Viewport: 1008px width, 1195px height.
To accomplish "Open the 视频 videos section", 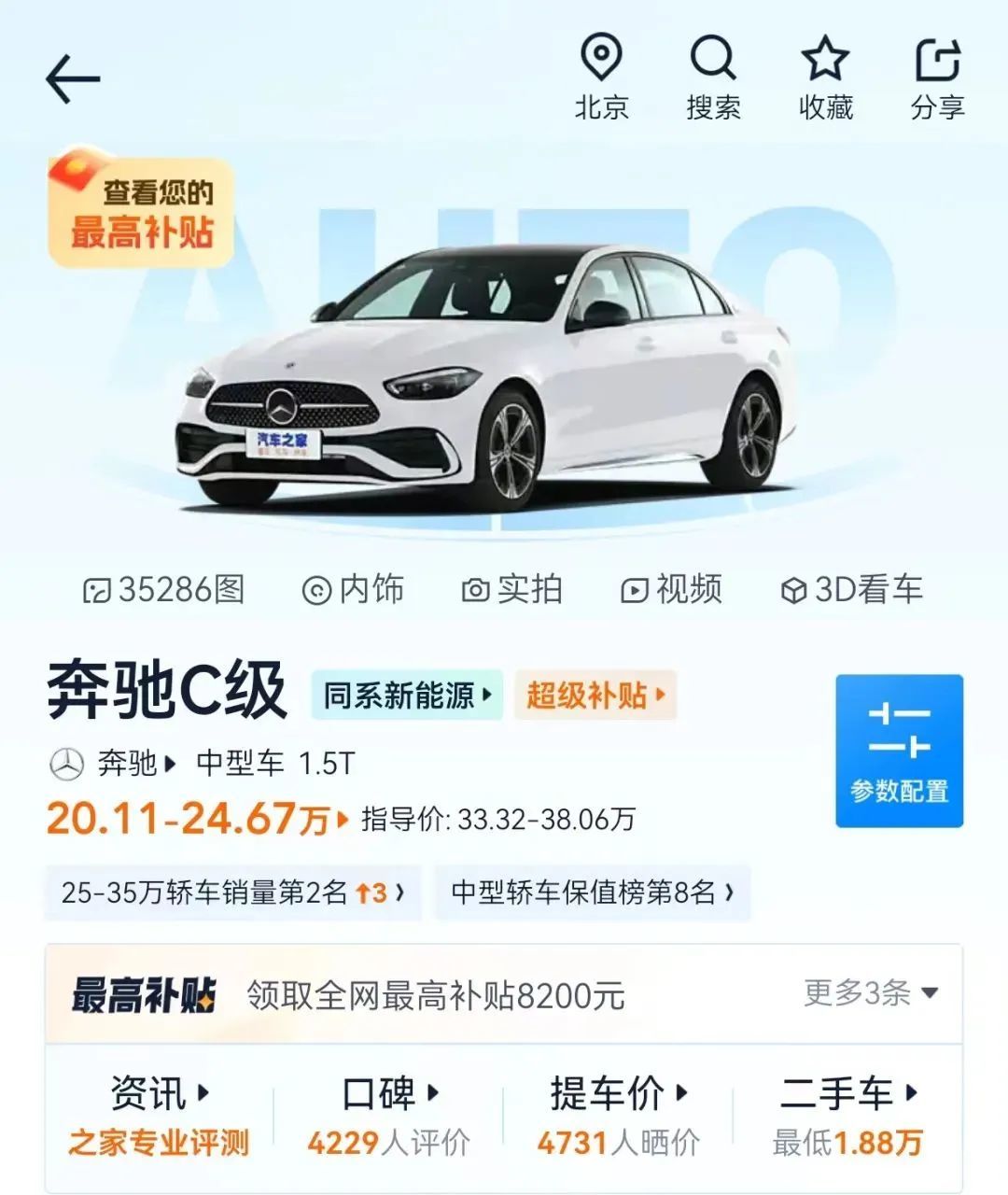I will (671, 590).
